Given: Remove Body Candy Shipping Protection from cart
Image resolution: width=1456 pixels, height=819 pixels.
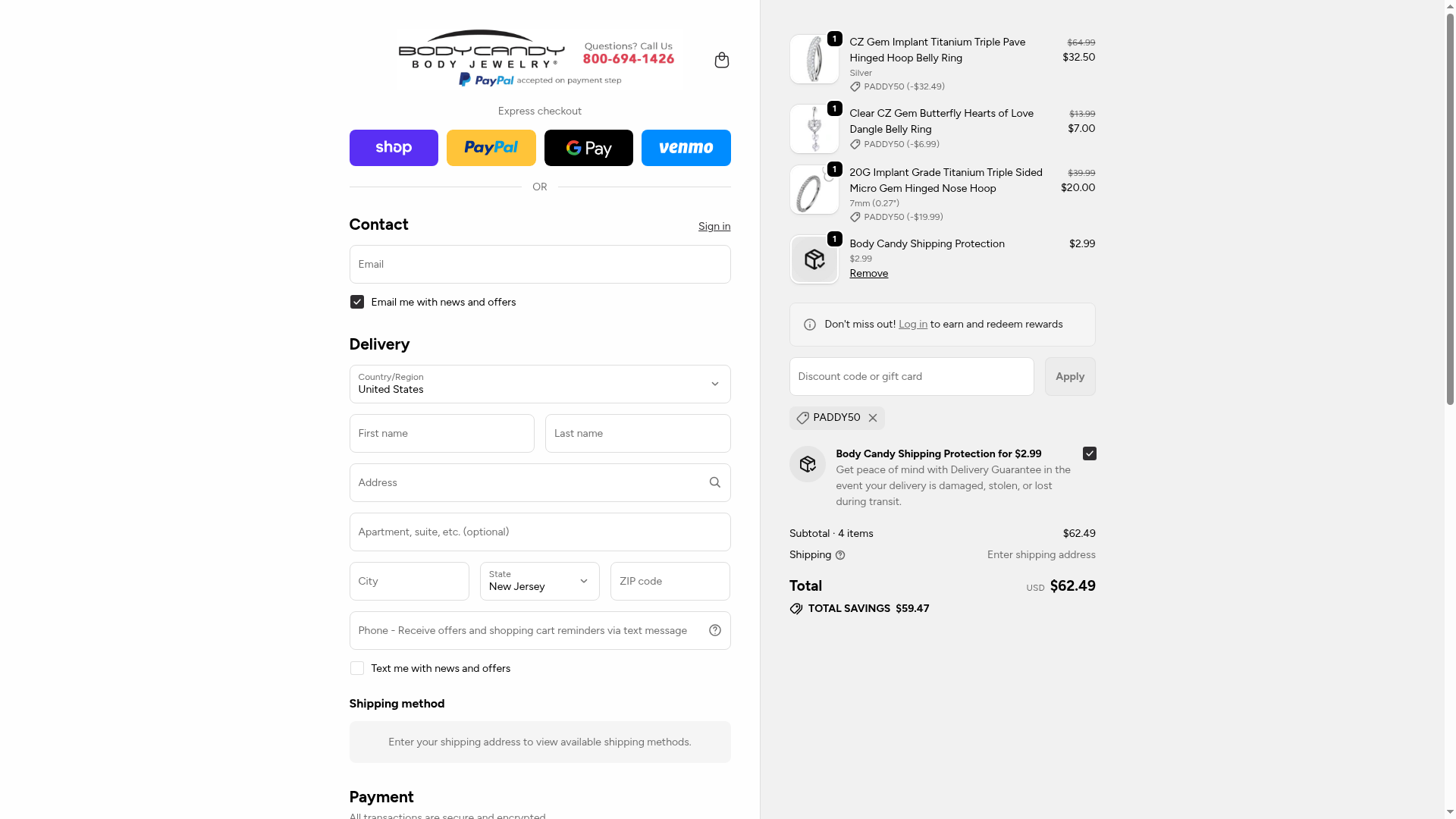Looking at the screenshot, I should [868, 273].
